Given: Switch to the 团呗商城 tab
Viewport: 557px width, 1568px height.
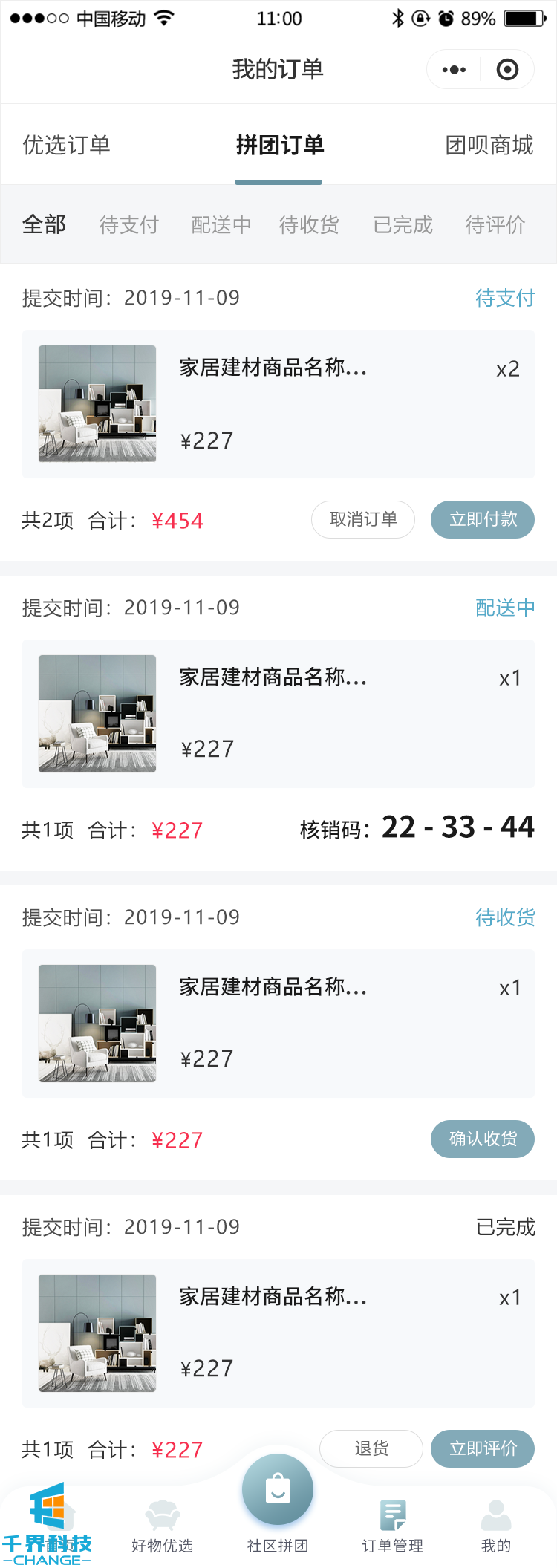Looking at the screenshot, I should tap(489, 145).
